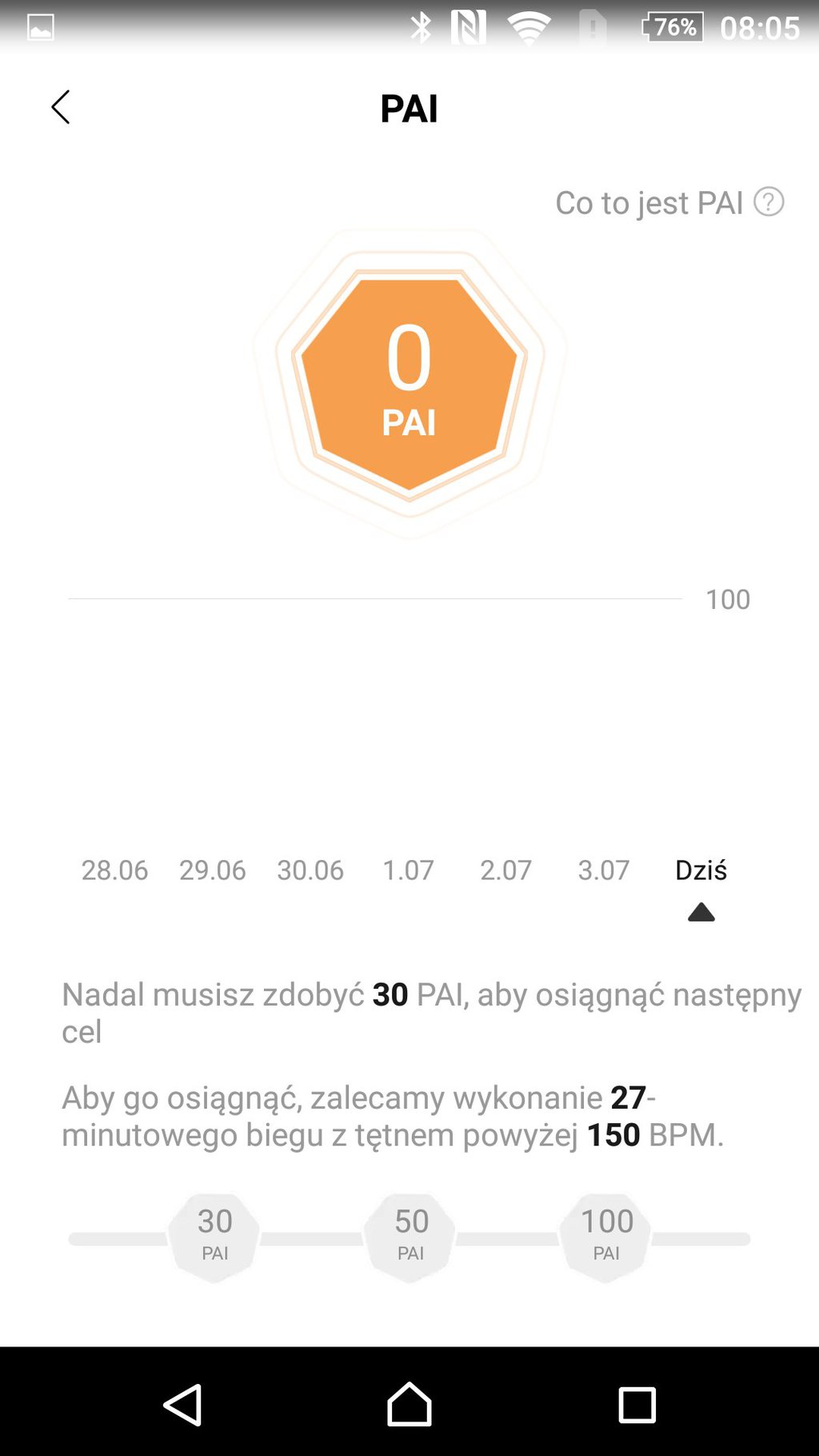The height and width of the screenshot is (1456, 819).
Task: Go back using the header arrow
Action: [61, 107]
